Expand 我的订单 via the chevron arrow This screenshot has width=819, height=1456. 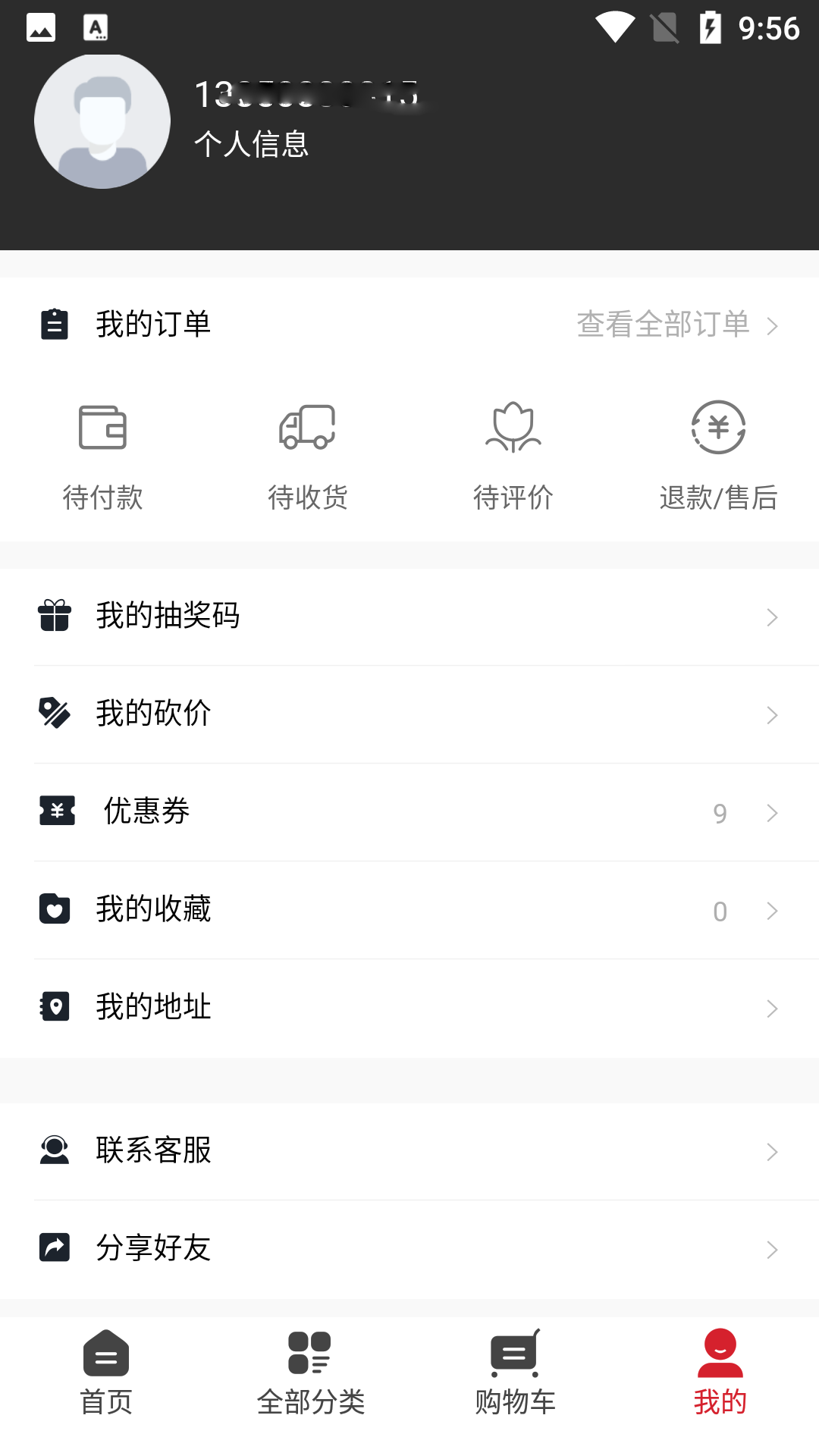click(x=773, y=326)
